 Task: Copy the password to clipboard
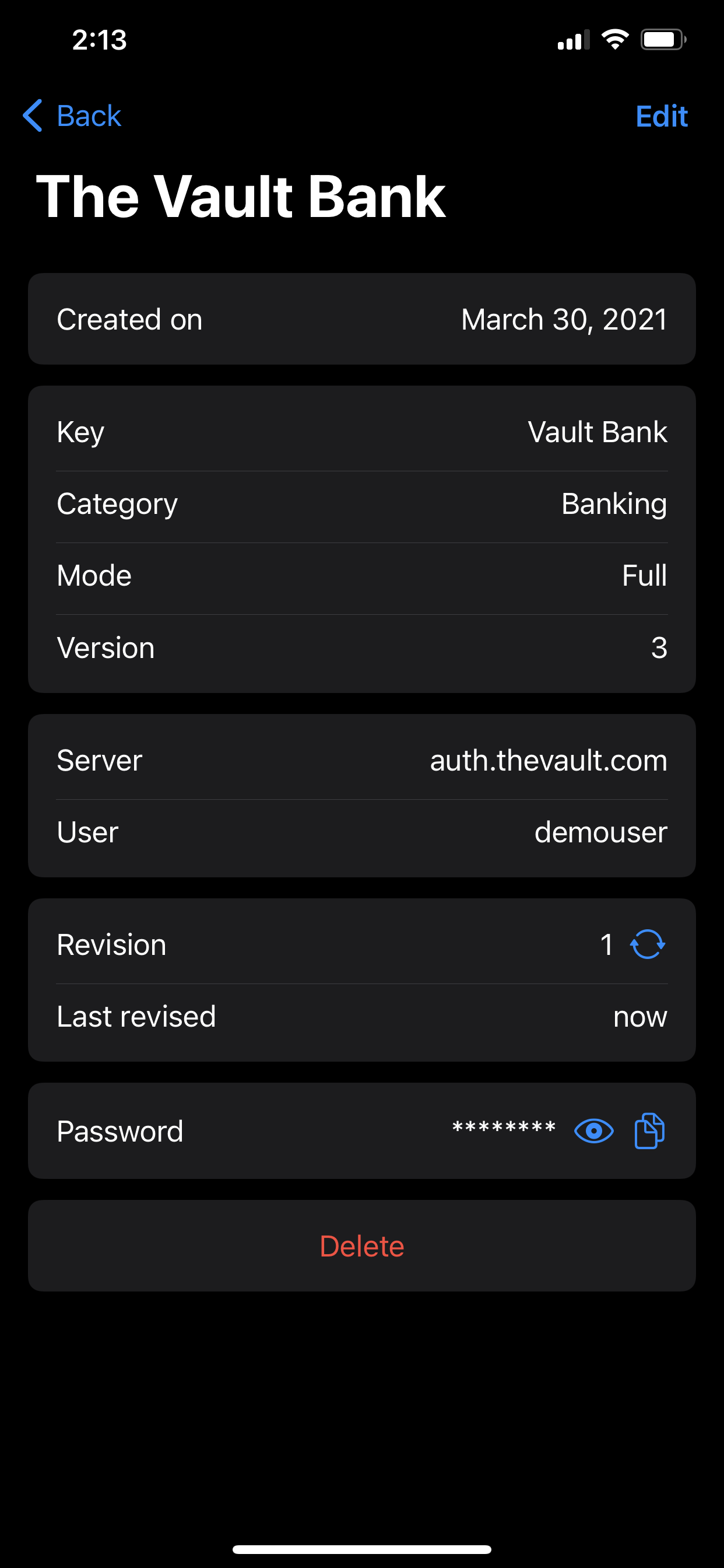(x=649, y=1131)
